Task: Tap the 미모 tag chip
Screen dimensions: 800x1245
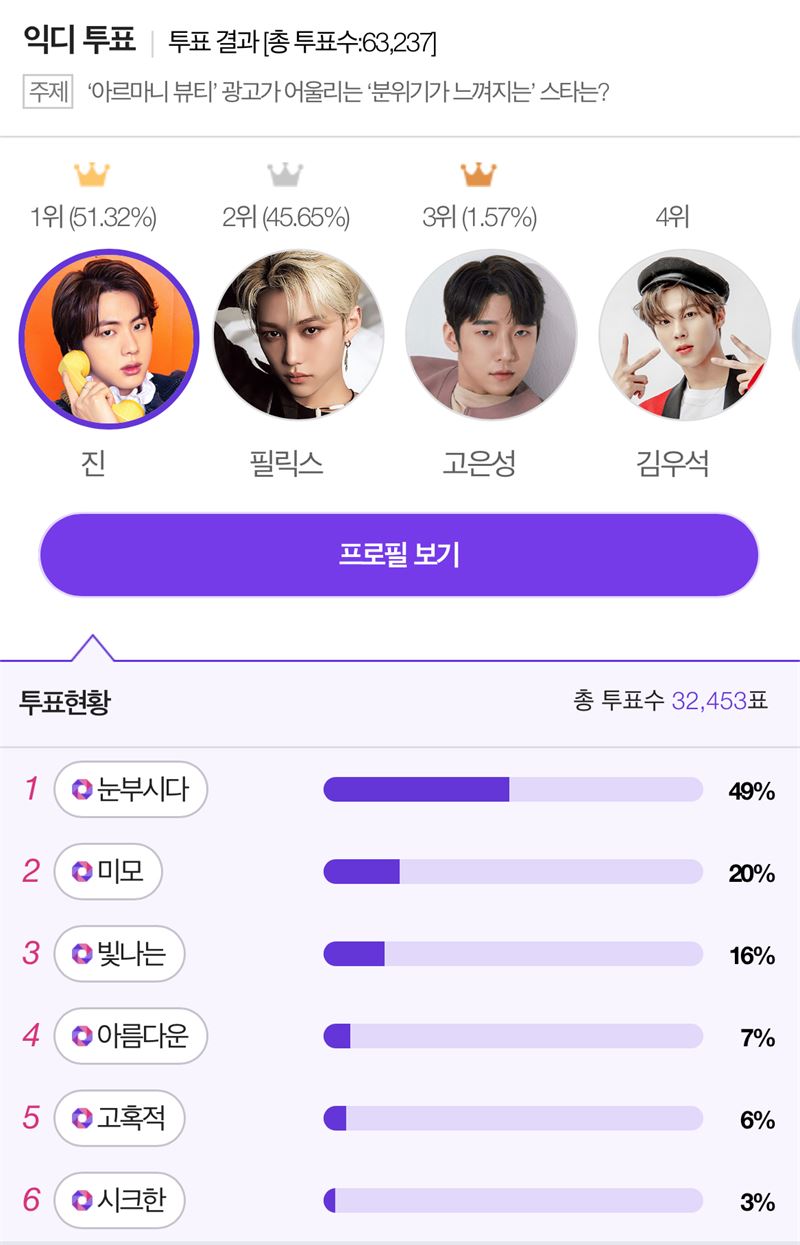Action: coord(108,871)
